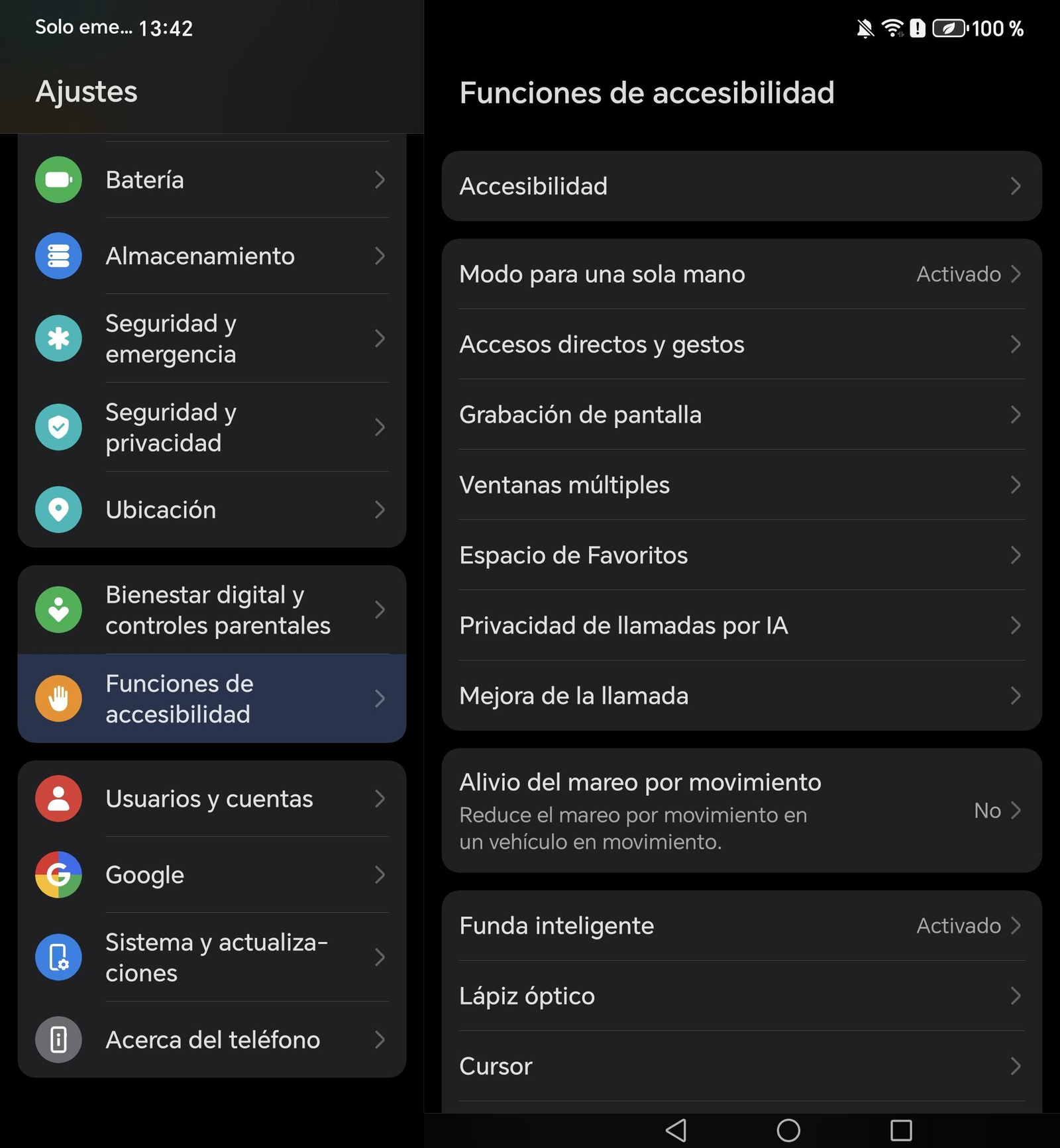Select the Seguridad y emergencia asterisk icon
1060x1148 pixels.
coord(58,339)
